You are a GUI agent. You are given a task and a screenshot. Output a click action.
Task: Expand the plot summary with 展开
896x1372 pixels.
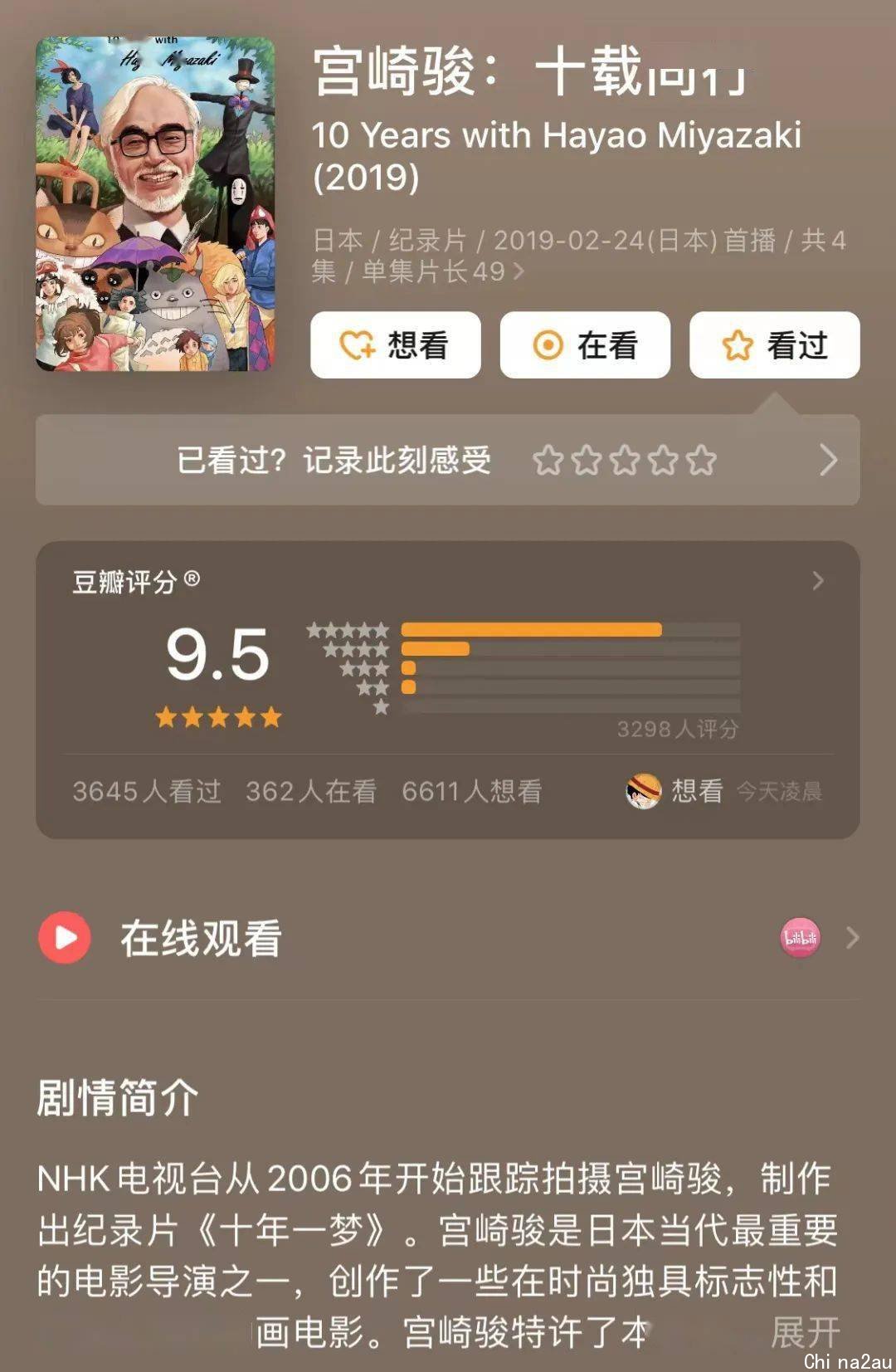click(804, 1332)
